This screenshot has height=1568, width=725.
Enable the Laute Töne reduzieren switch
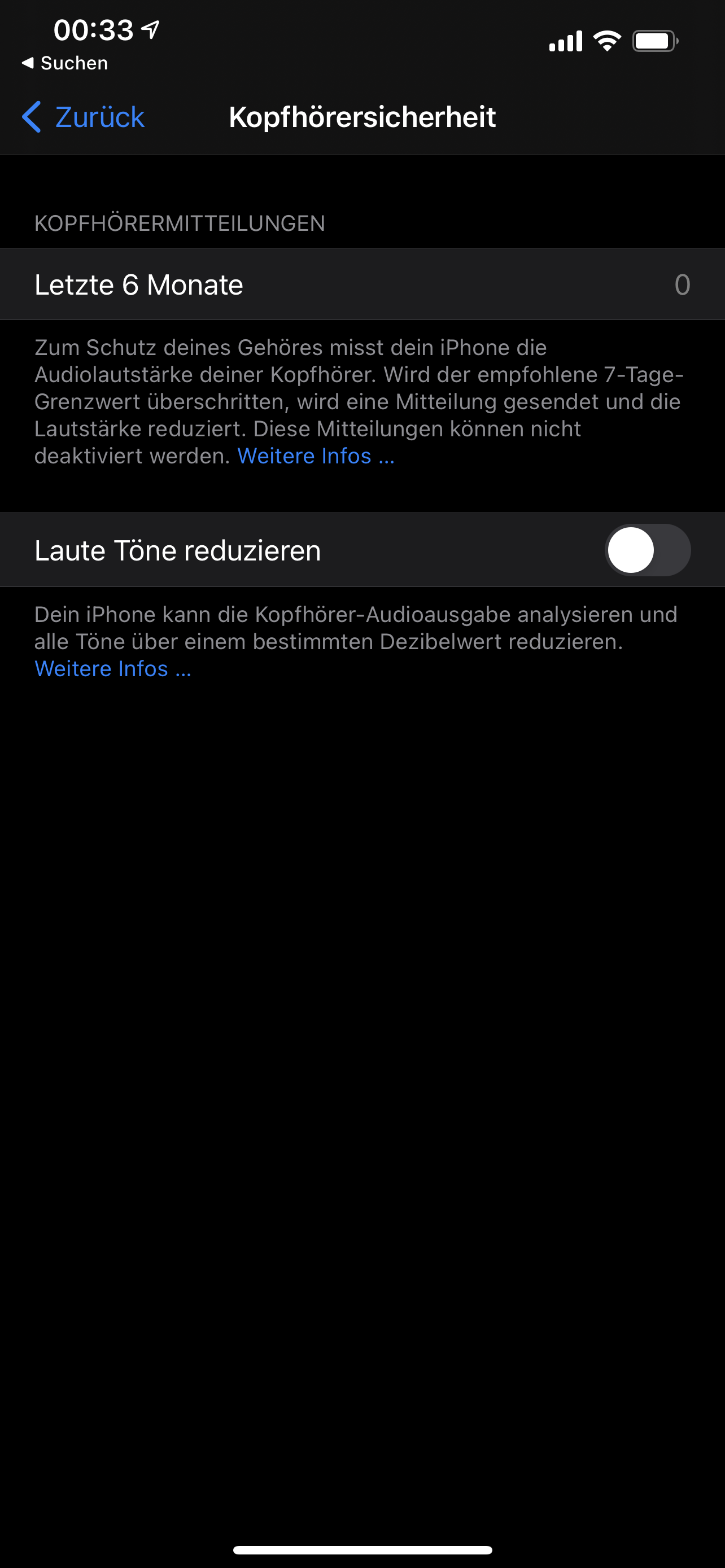click(647, 550)
